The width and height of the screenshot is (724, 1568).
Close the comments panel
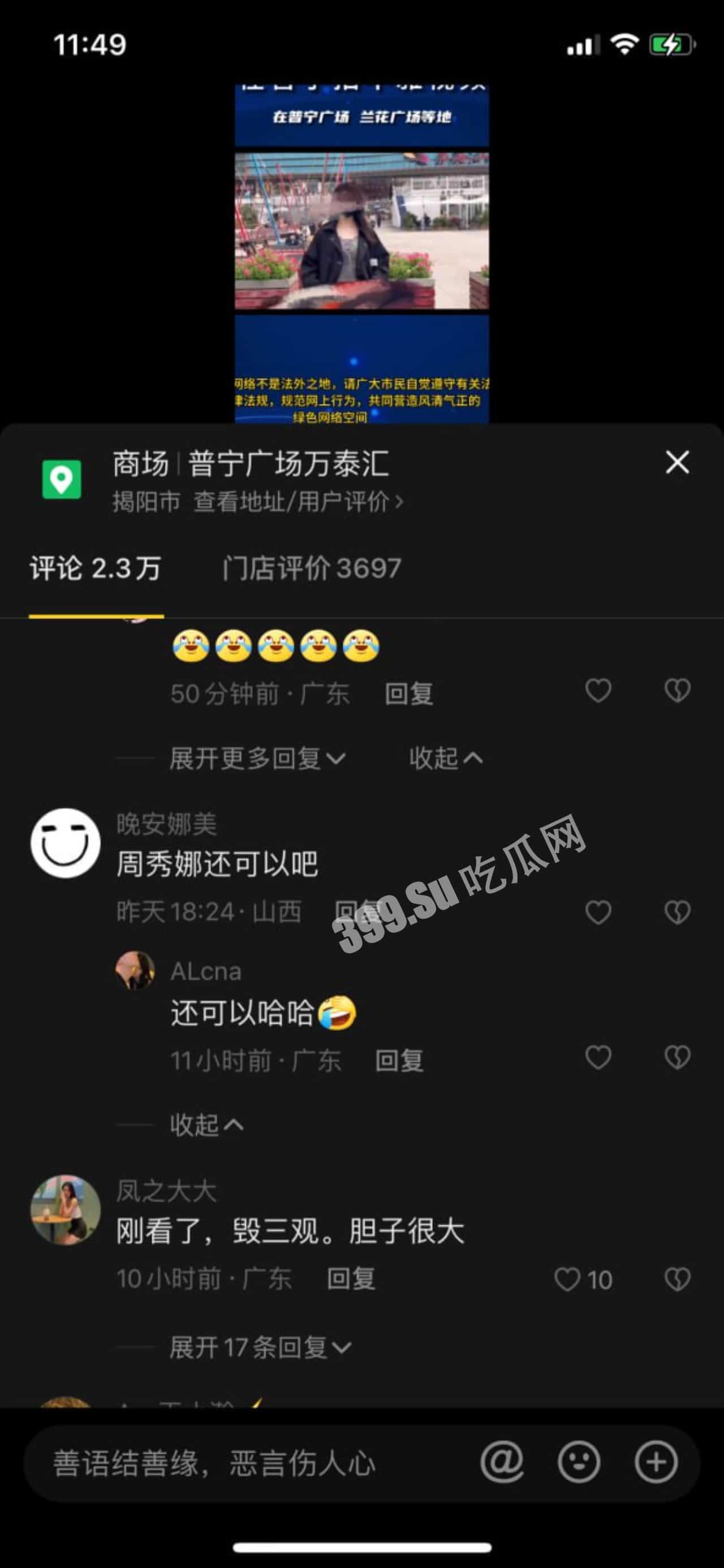(x=677, y=463)
